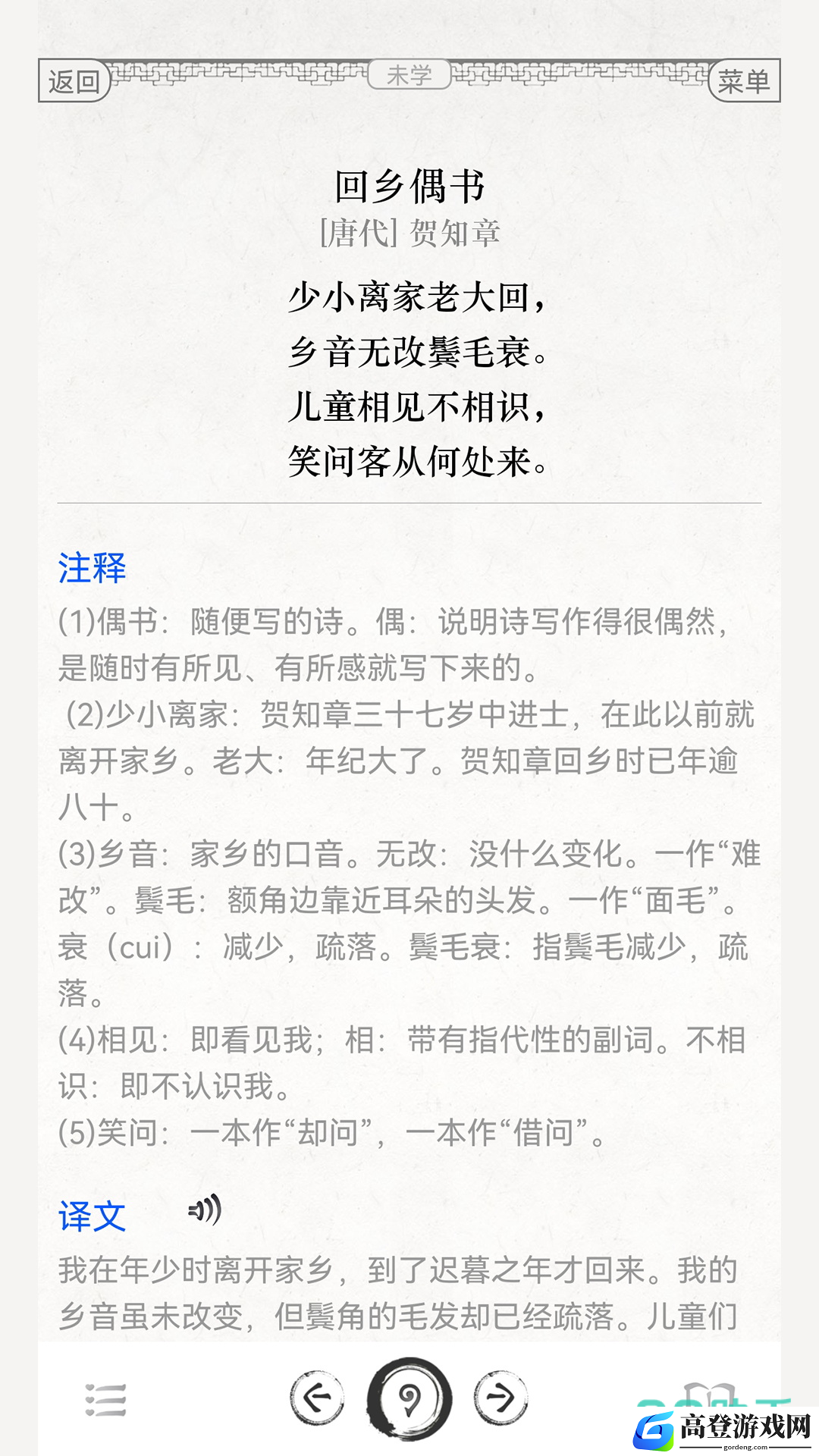819x1456 pixels.
Task: Play the 译文 translation audio
Action: 205,1210
